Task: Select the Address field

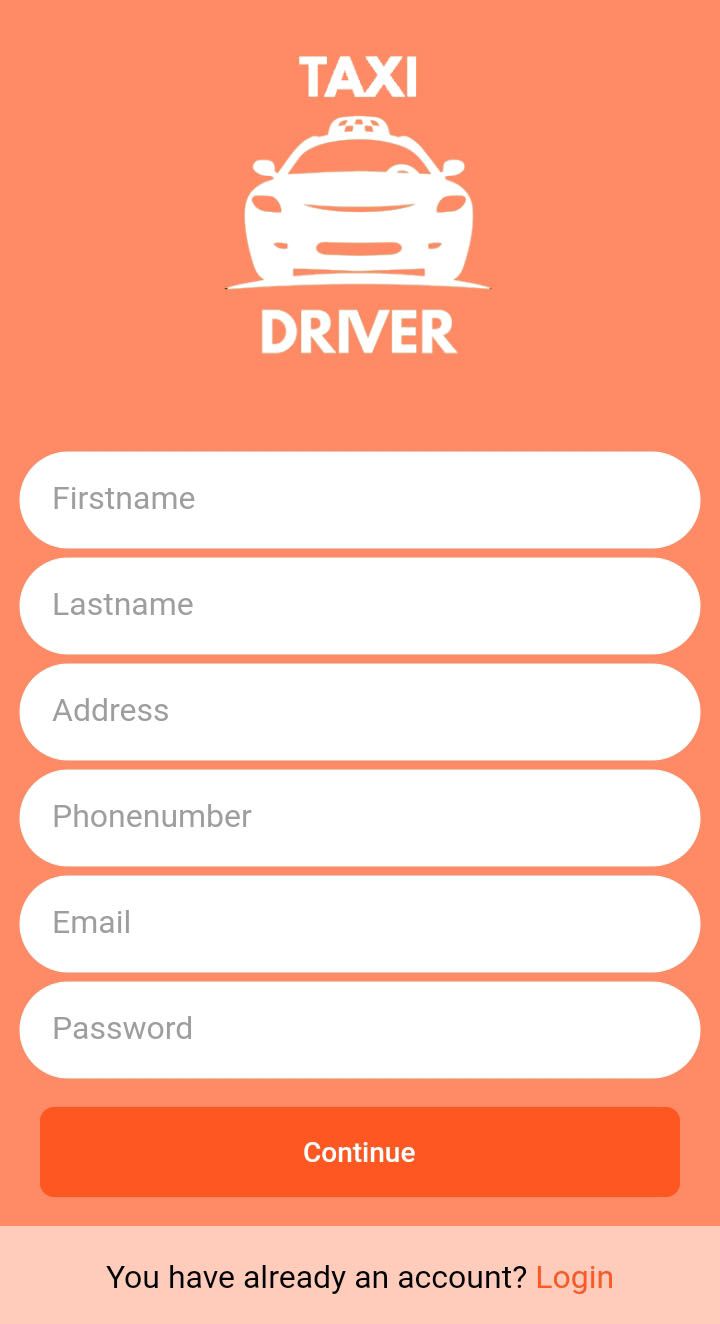Action: pyautogui.click(x=360, y=711)
